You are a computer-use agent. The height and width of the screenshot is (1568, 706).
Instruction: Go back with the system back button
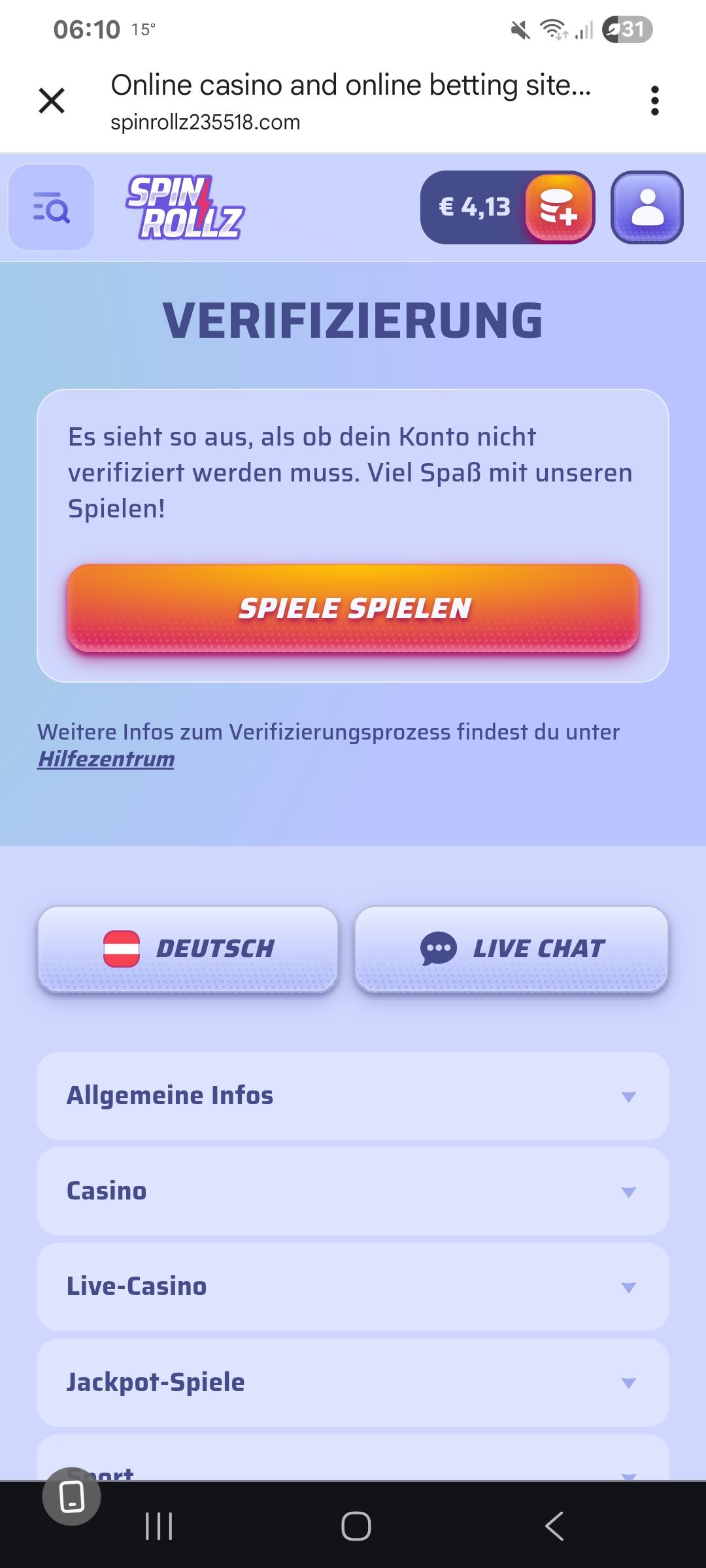coord(554,1526)
